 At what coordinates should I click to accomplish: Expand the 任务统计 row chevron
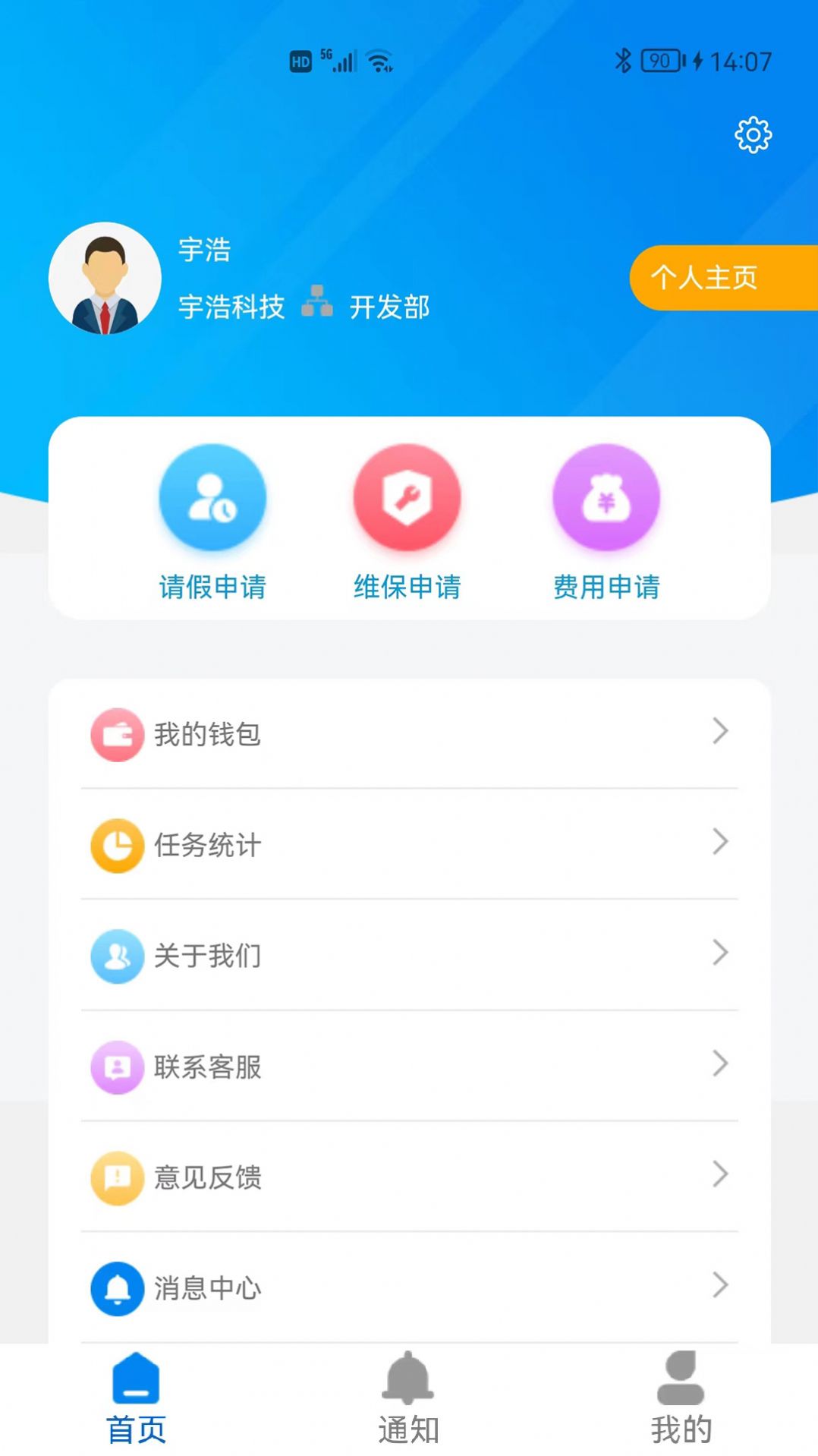click(x=719, y=842)
